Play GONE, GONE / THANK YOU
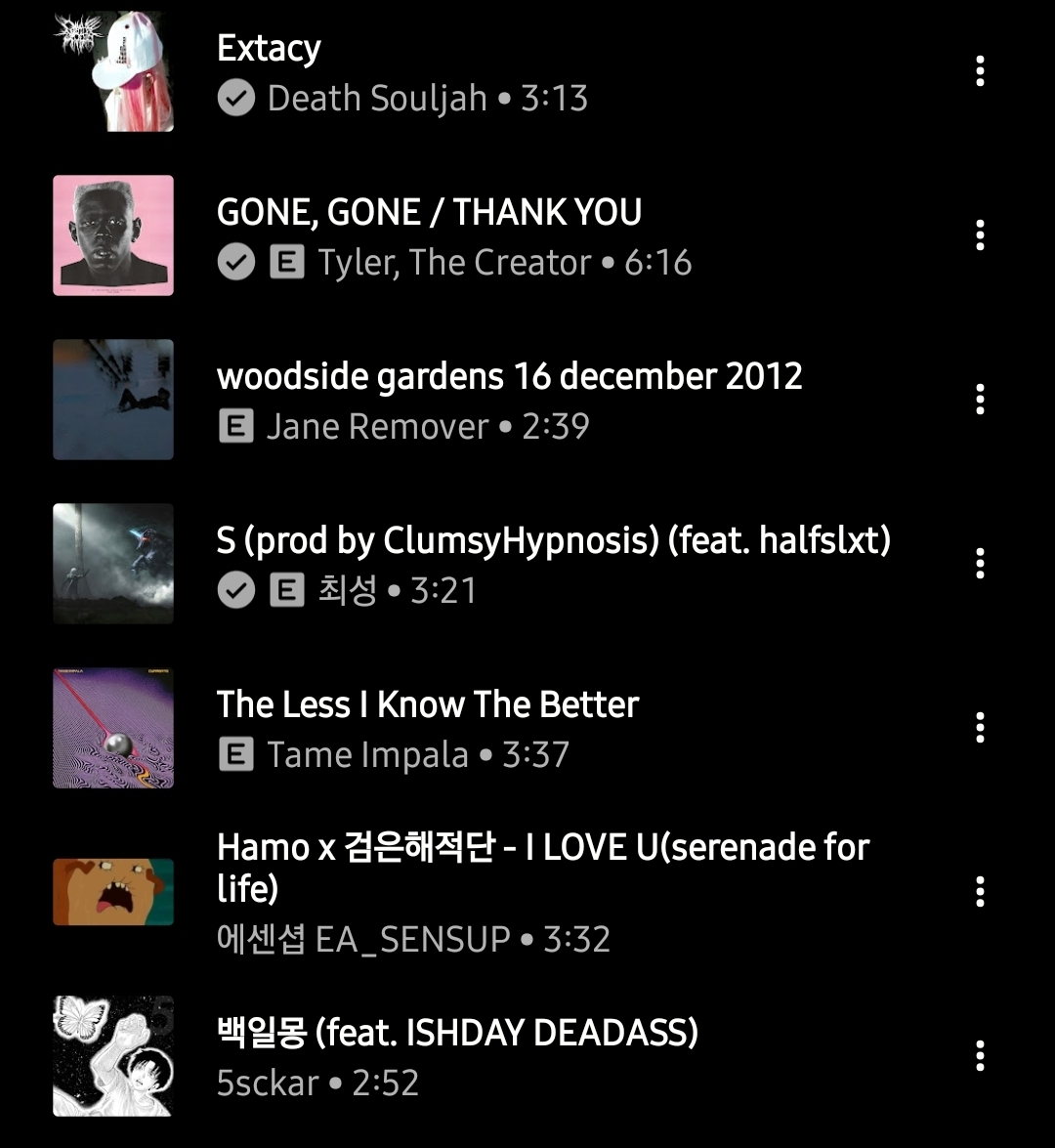Image resolution: width=1055 pixels, height=1148 pixels. [x=428, y=212]
